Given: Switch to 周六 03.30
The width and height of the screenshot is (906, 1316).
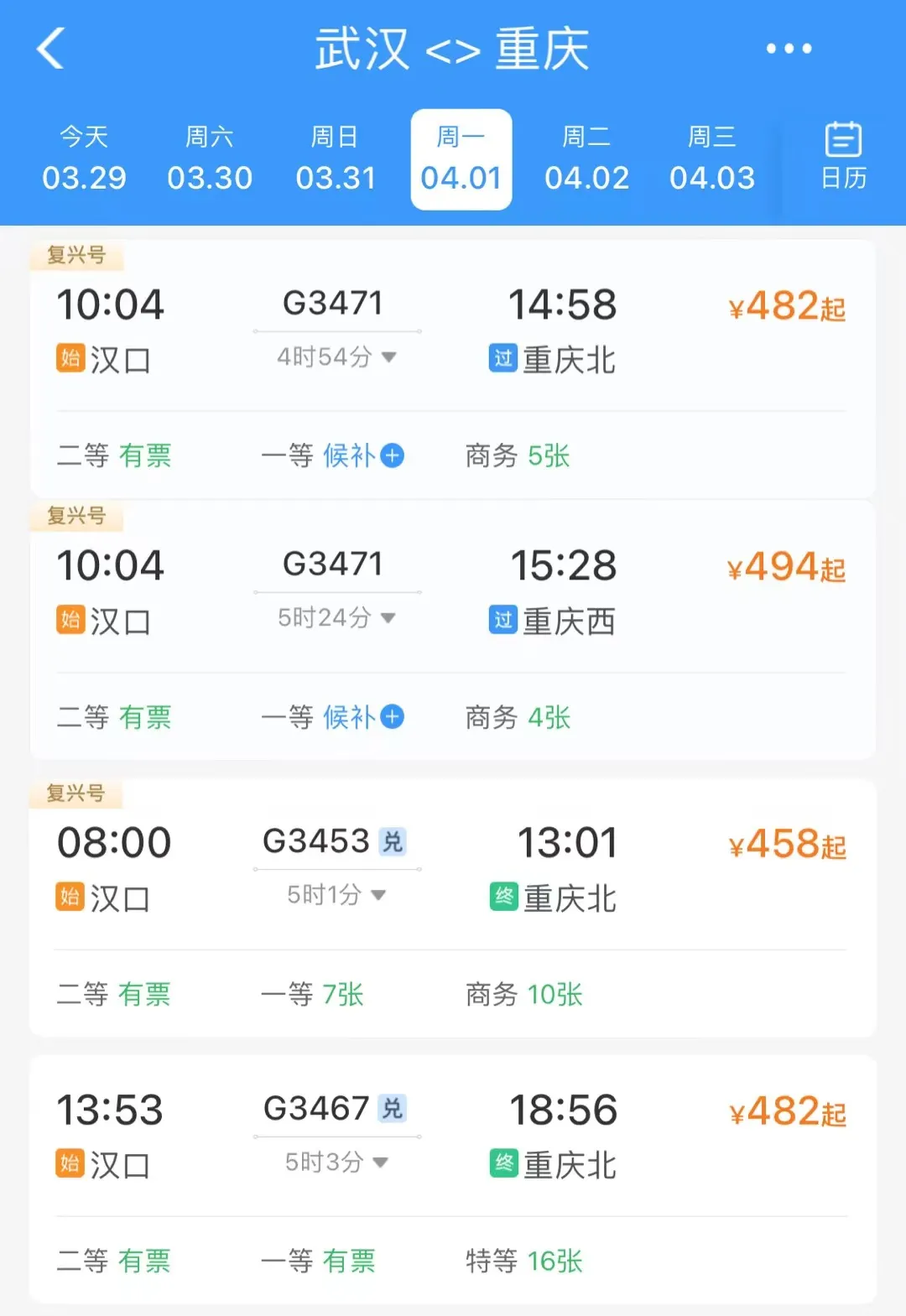Looking at the screenshot, I should click(210, 159).
